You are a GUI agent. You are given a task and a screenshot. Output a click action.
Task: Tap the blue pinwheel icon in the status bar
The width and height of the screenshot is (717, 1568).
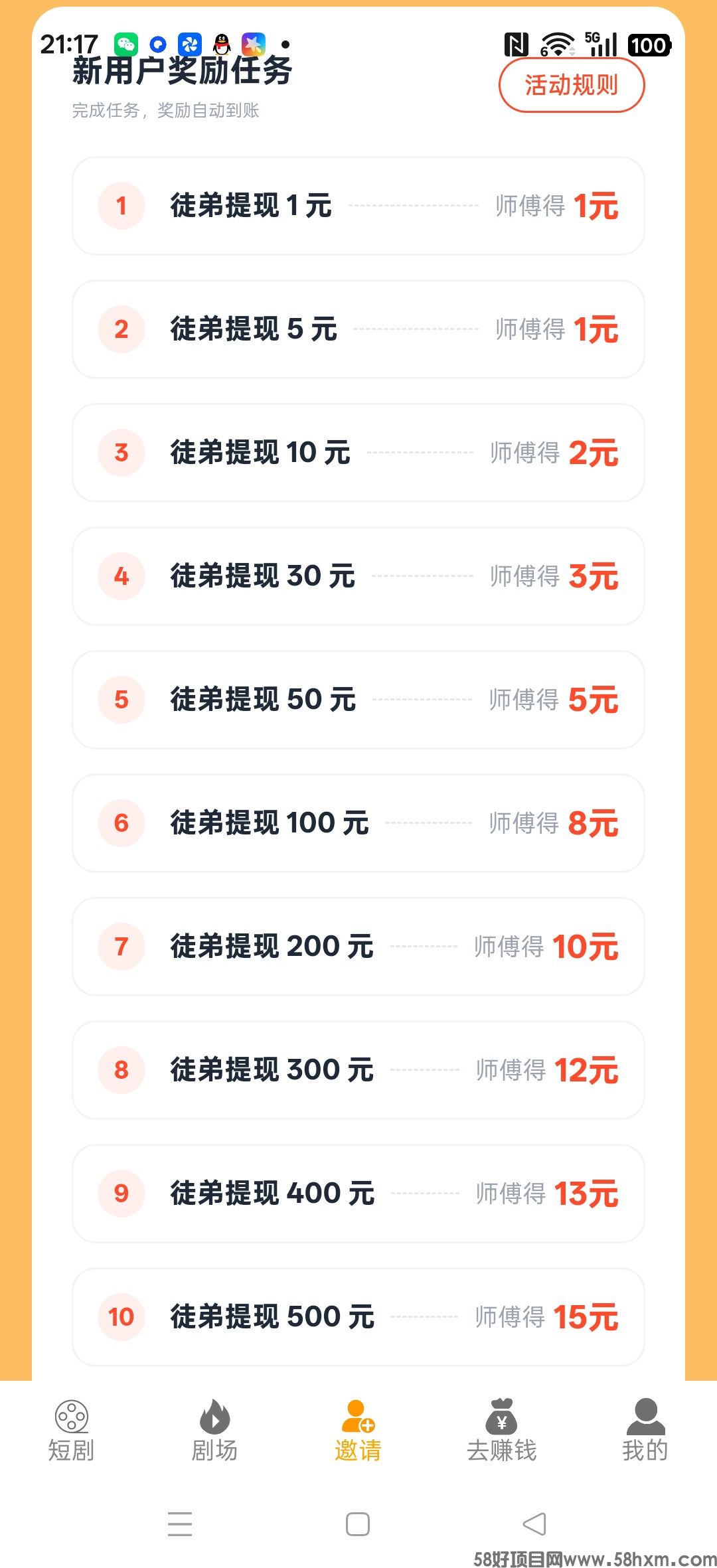coord(189,44)
